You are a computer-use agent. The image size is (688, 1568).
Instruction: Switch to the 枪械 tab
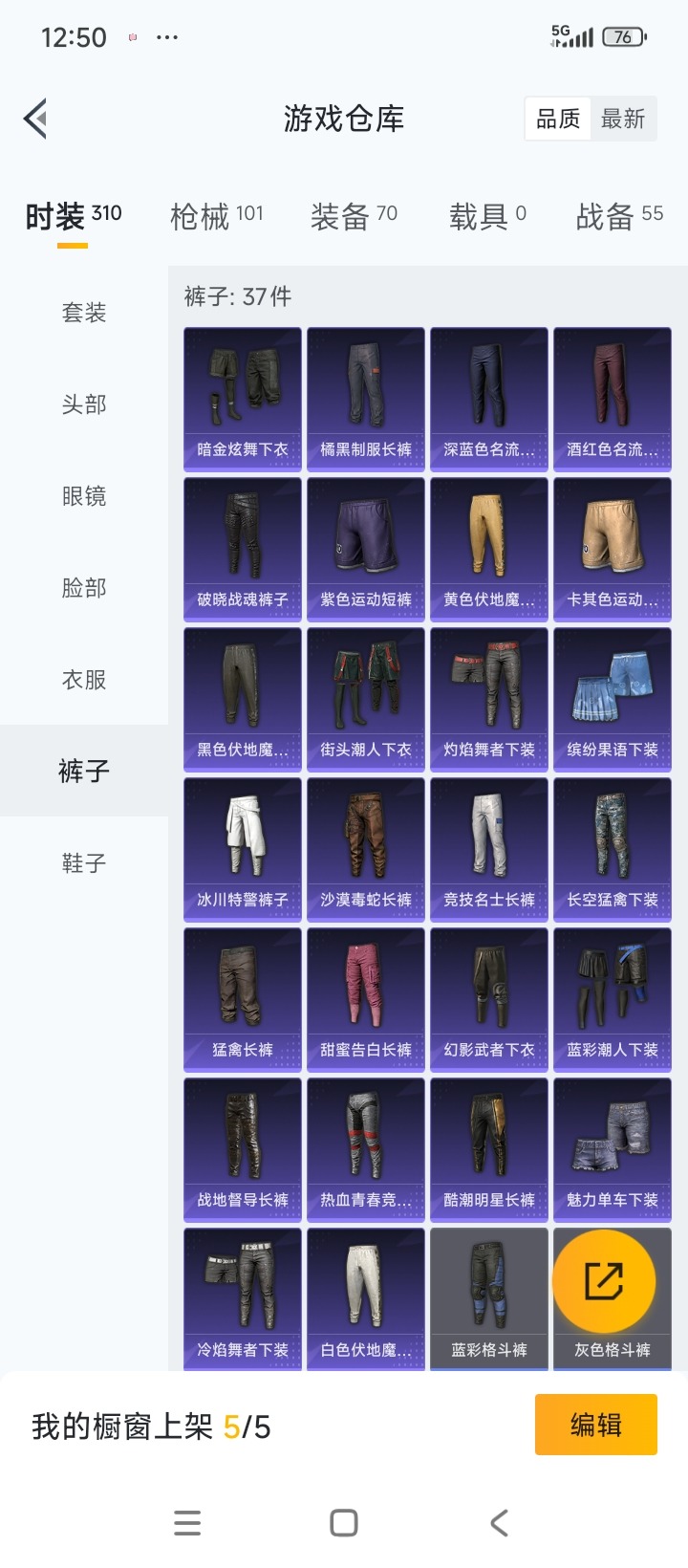coord(216,217)
